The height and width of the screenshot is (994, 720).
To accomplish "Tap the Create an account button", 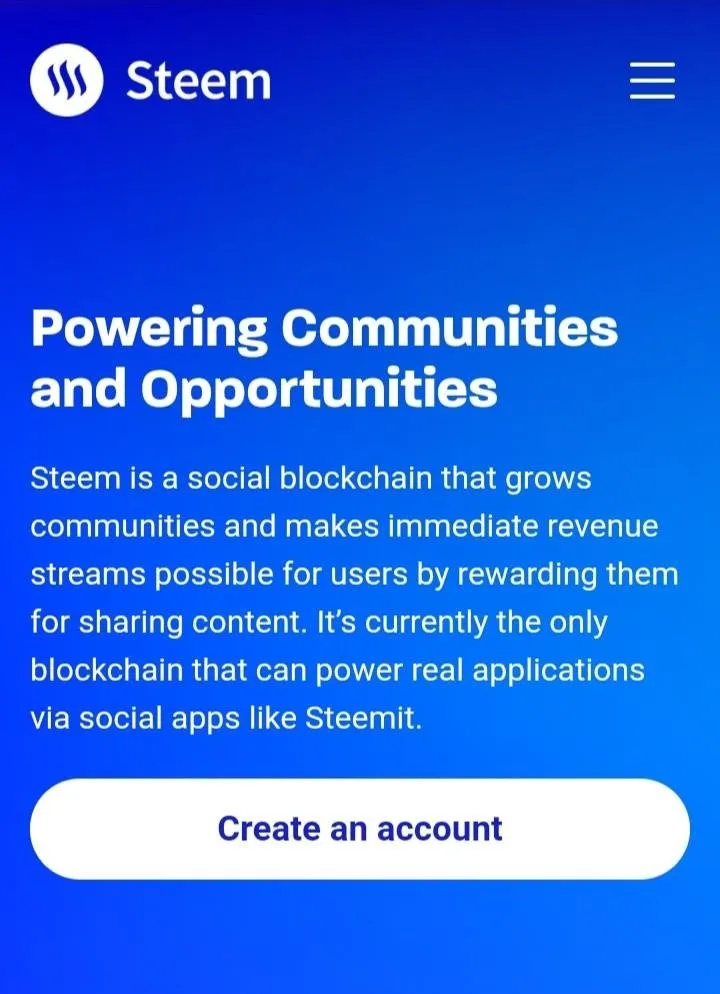I will click(x=360, y=829).
